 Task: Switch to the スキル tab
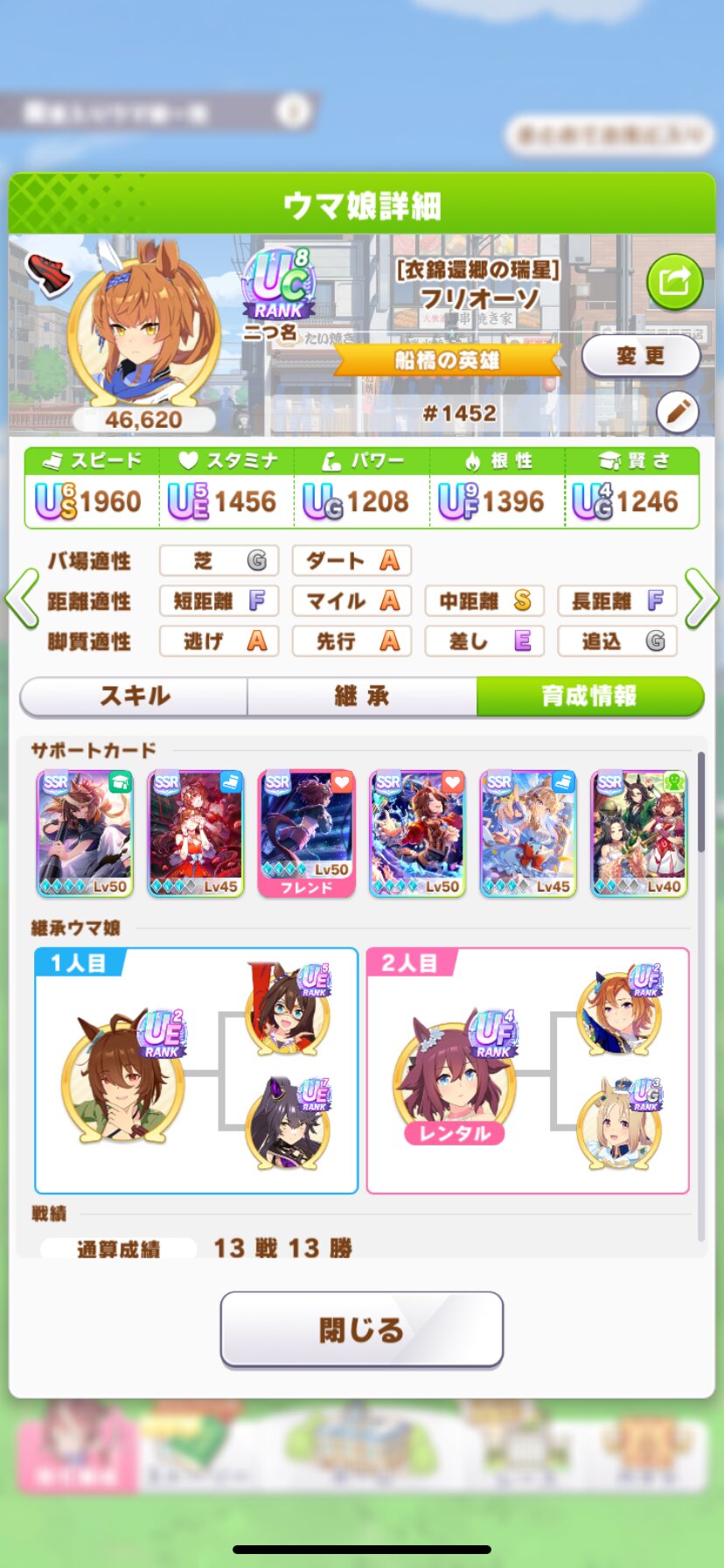click(135, 696)
